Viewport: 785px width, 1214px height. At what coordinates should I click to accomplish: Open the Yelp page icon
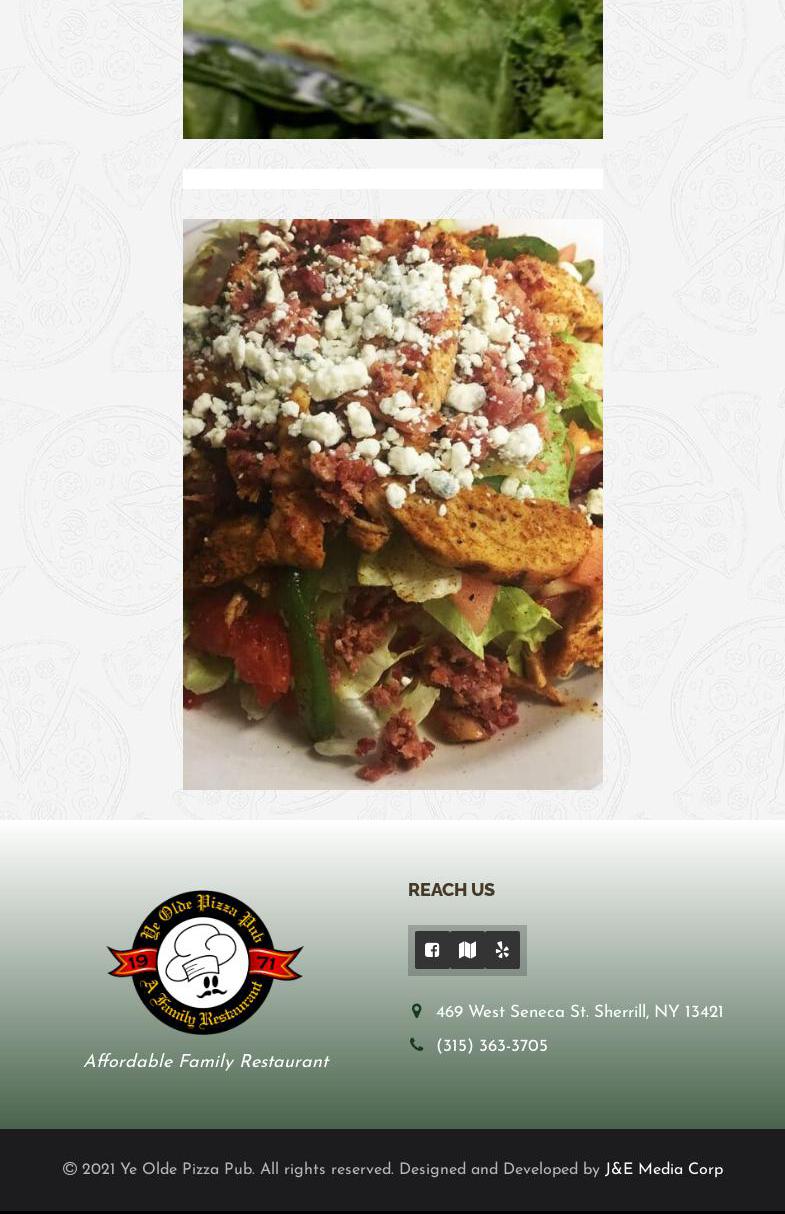(502, 950)
